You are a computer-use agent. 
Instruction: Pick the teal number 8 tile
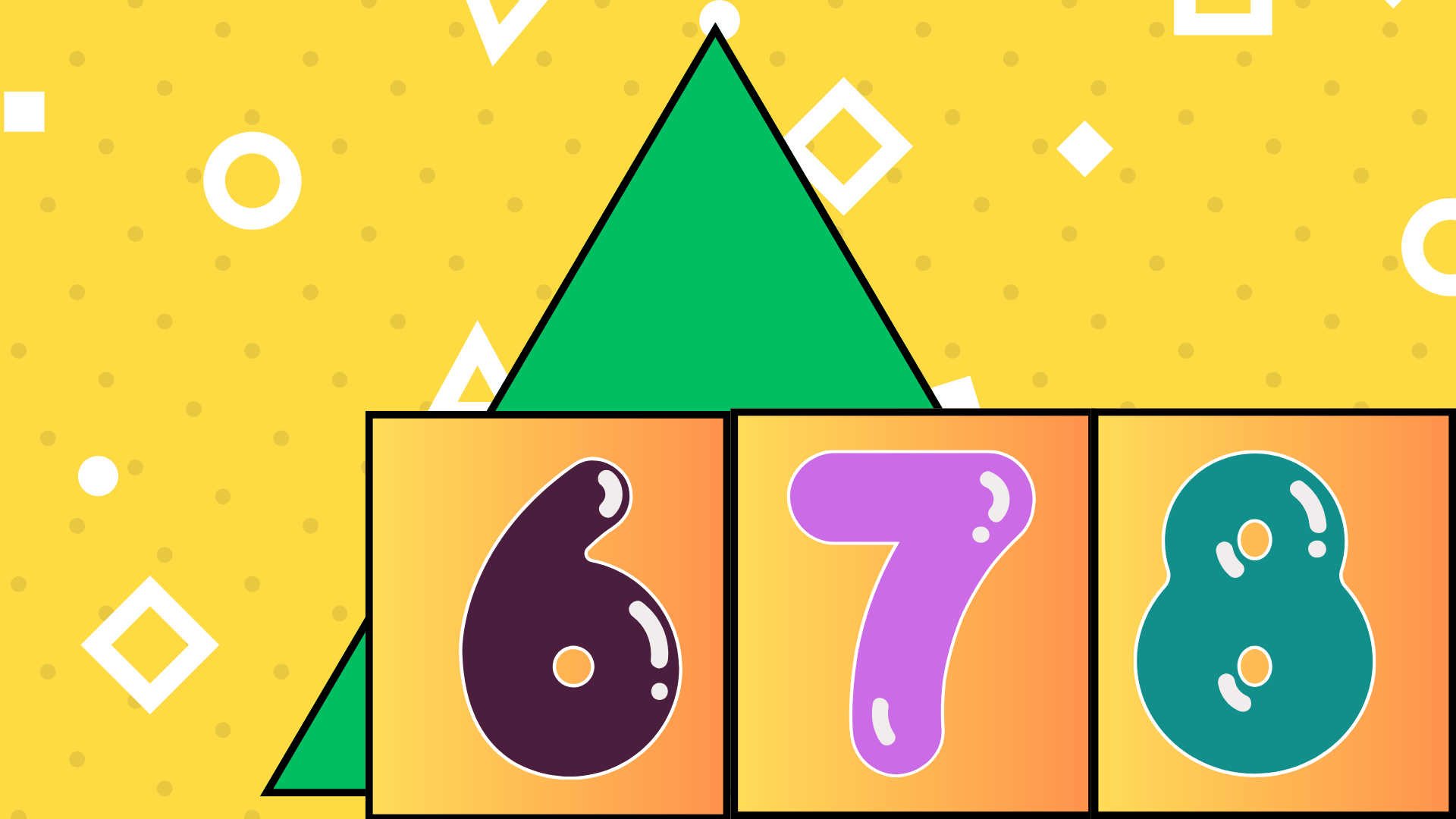1274,613
